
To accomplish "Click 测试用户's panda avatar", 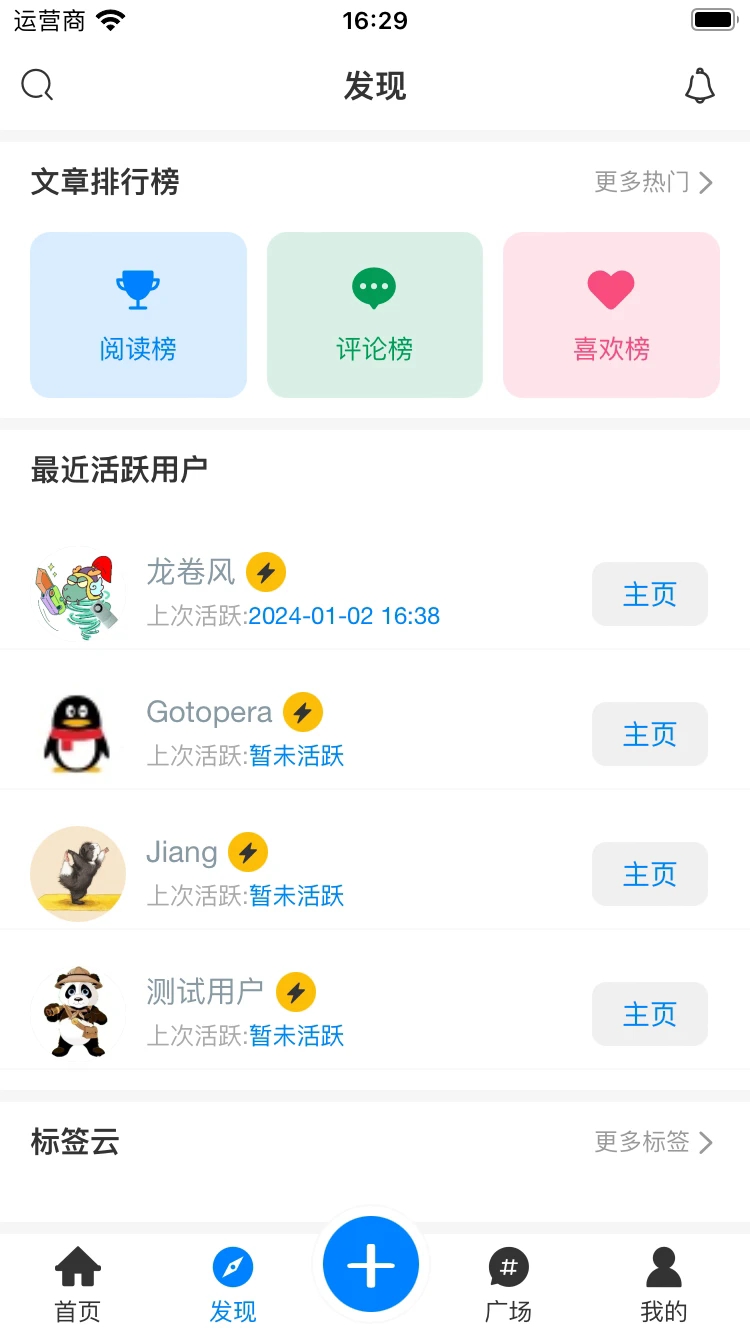I will pyautogui.click(x=77, y=1013).
